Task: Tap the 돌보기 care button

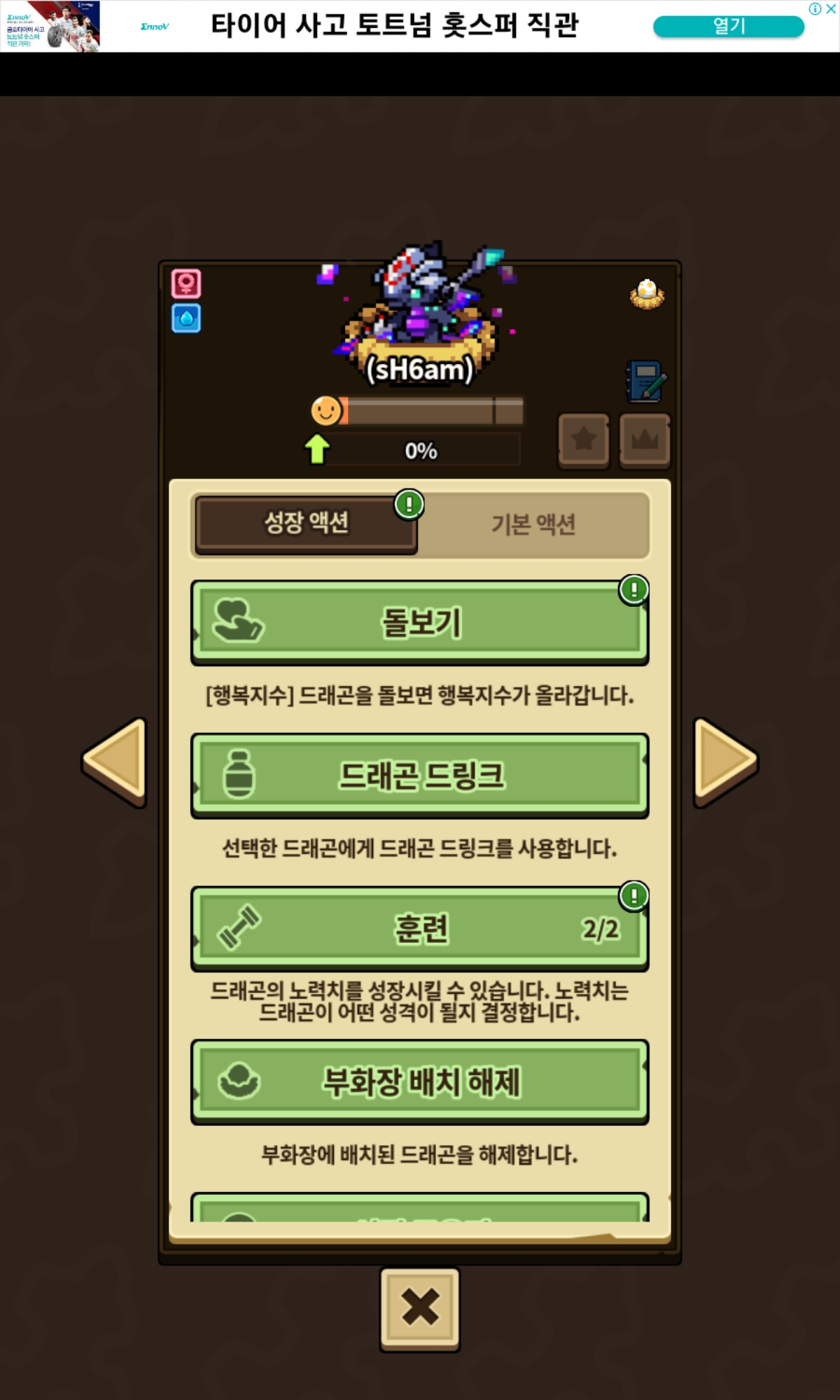Action: tap(420, 622)
